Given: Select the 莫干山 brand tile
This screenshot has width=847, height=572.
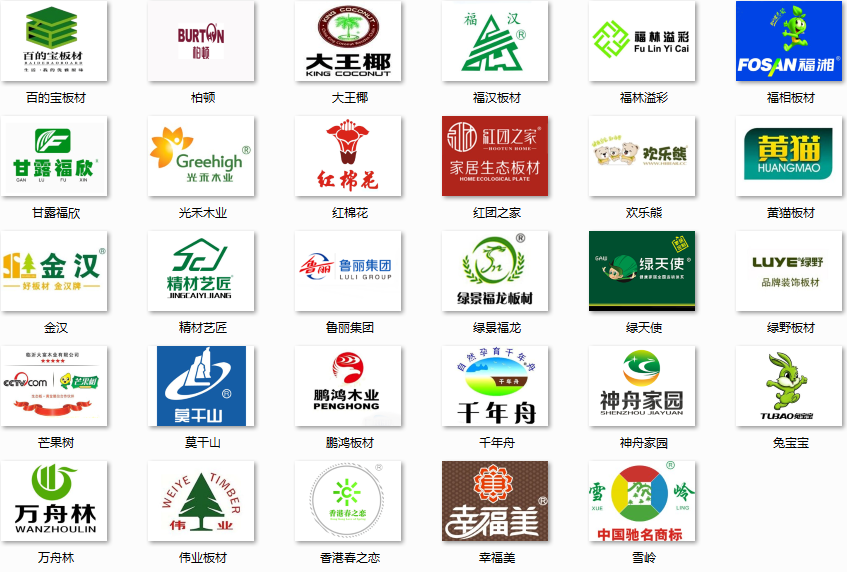Looking at the screenshot, I should click(x=201, y=387).
